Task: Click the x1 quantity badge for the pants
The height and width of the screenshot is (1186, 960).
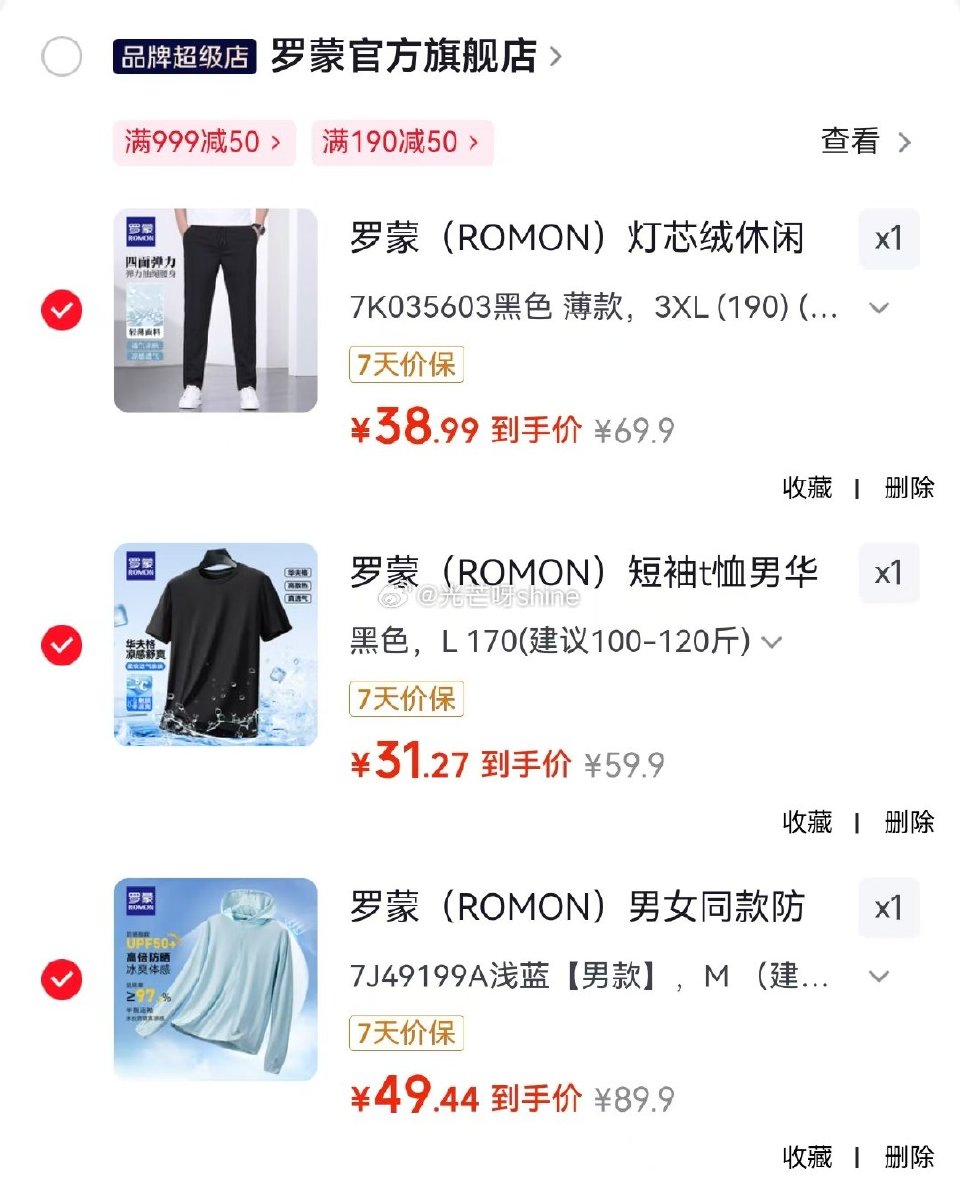Action: tap(889, 239)
